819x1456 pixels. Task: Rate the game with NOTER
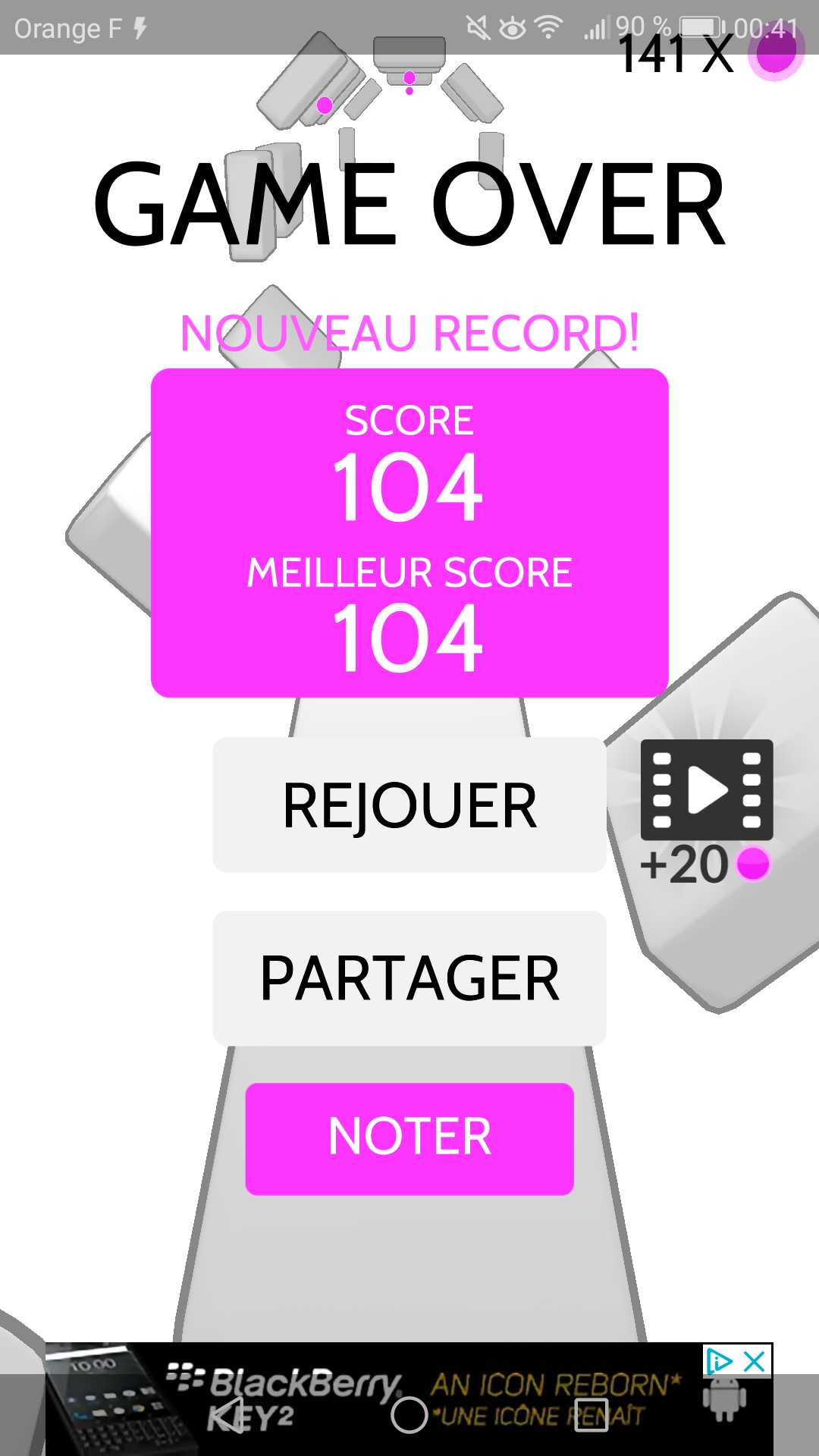tap(409, 1138)
